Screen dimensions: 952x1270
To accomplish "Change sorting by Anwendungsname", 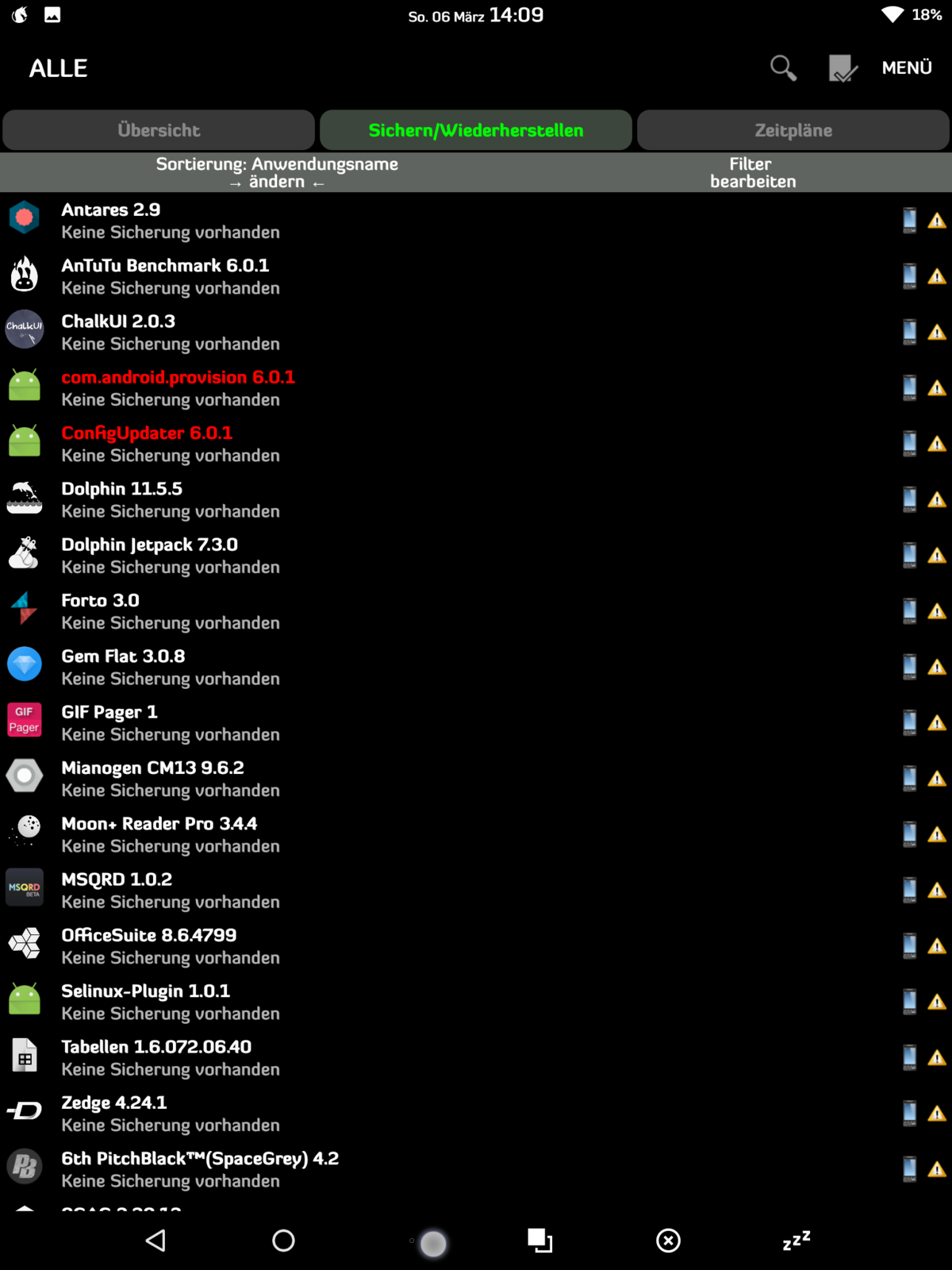I will pyautogui.click(x=277, y=173).
